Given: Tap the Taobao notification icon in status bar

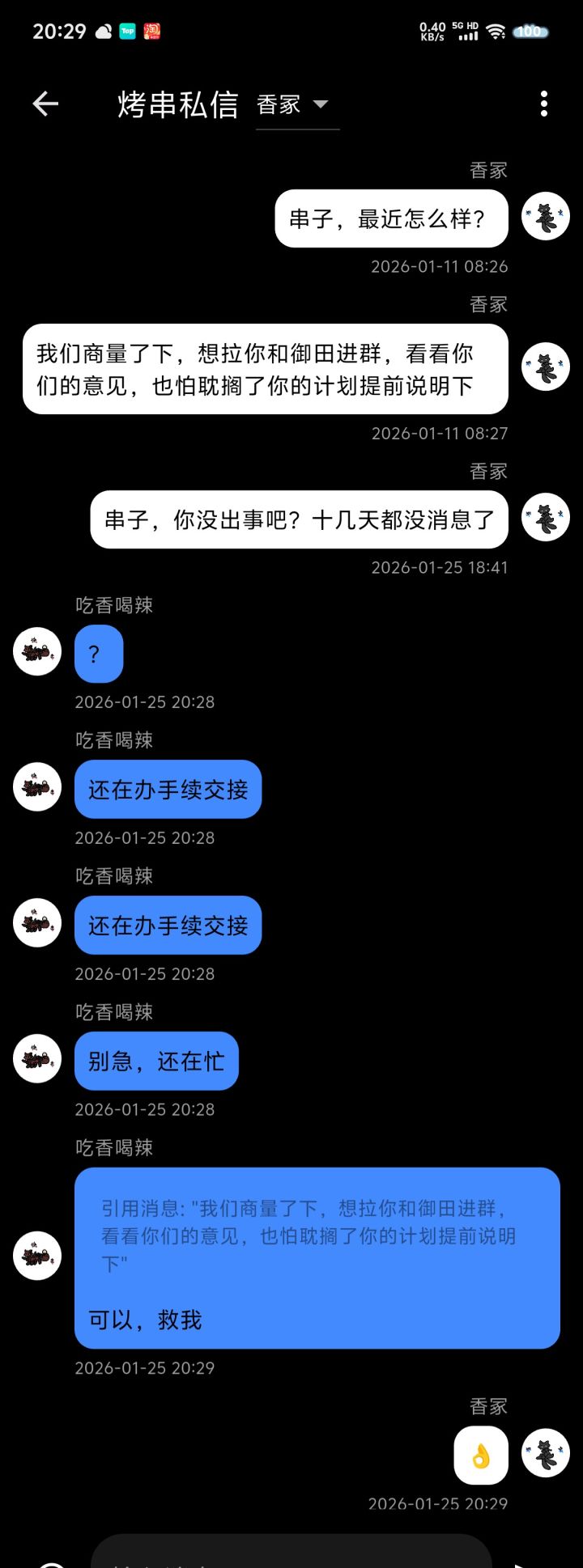Looking at the screenshot, I should click(151, 32).
